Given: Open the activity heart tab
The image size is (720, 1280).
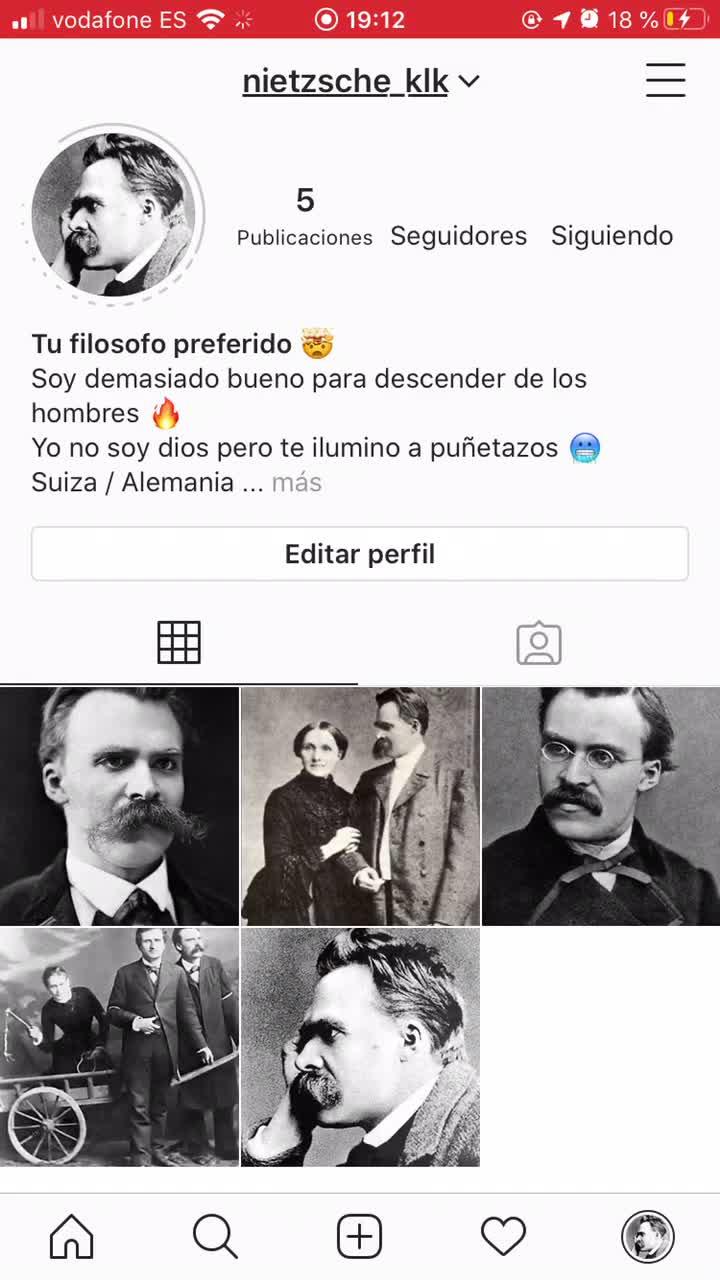Looking at the screenshot, I should (x=503, y=1237).
